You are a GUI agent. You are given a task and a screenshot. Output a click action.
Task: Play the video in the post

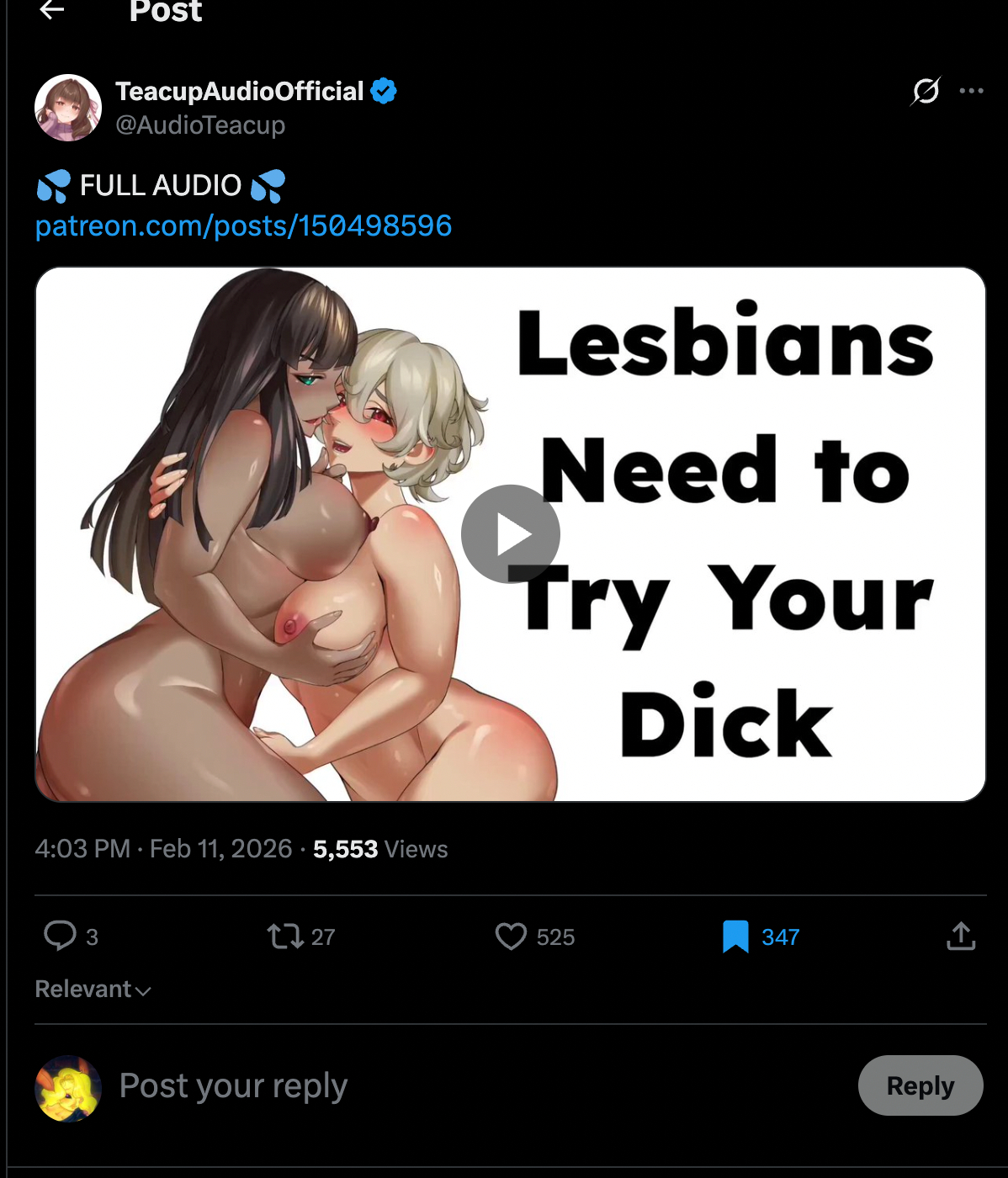coord(510,534)
